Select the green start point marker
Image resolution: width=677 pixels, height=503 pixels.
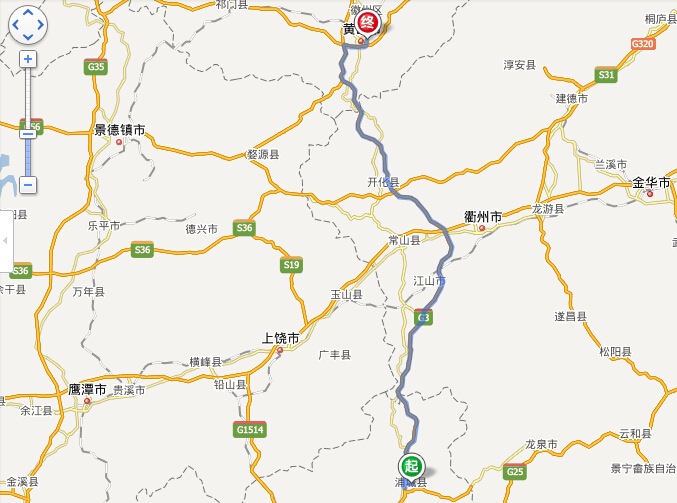[411, 465]
